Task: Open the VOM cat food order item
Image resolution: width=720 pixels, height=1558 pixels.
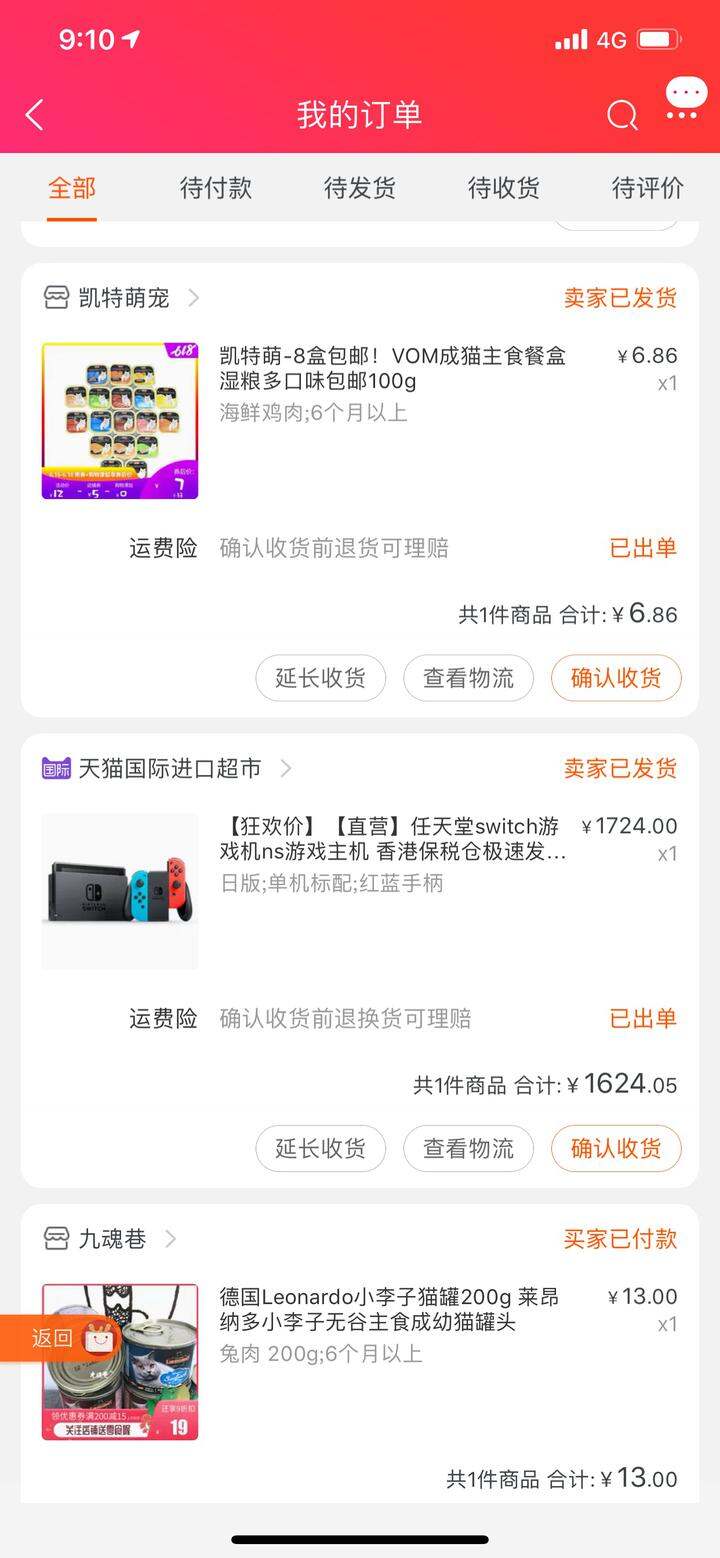Action: 360,420
